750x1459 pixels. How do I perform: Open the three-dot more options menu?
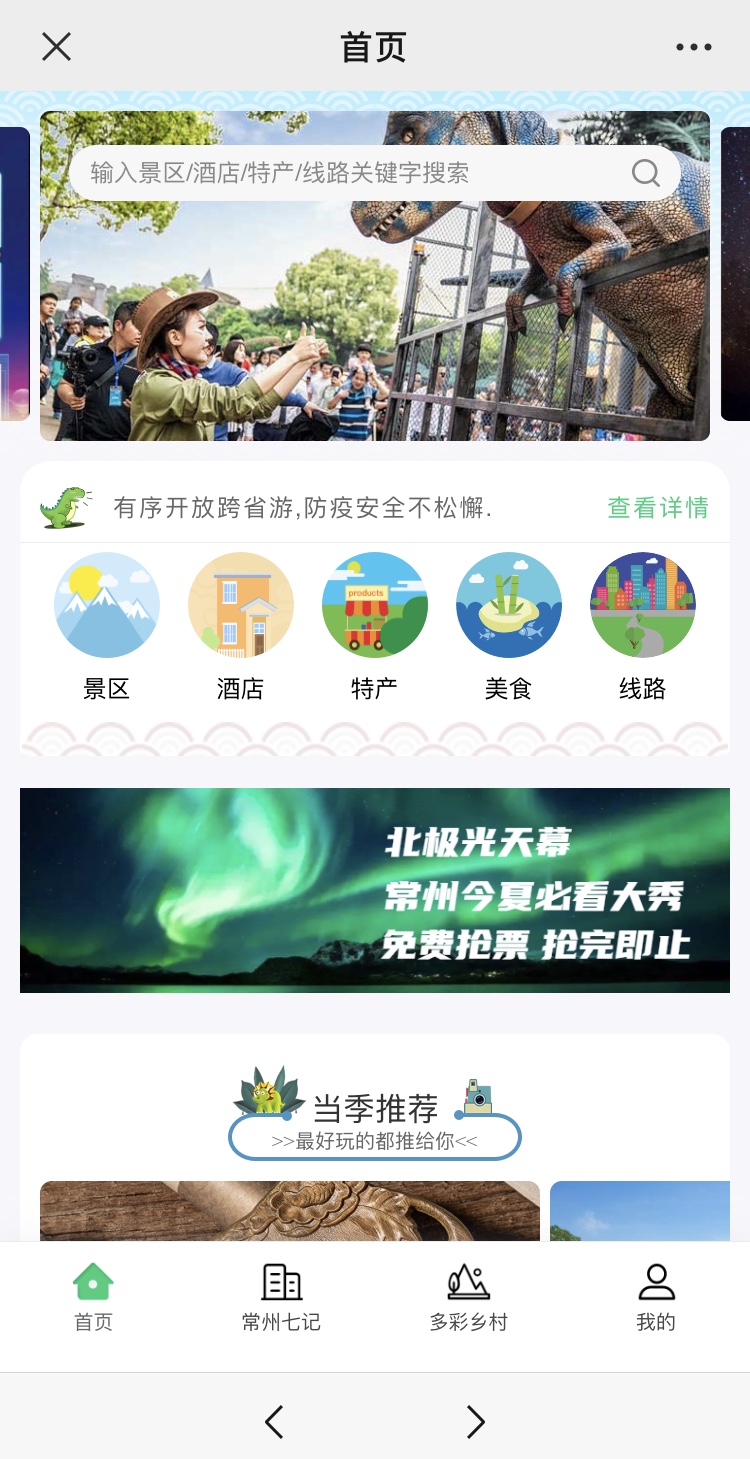point(693,46)
